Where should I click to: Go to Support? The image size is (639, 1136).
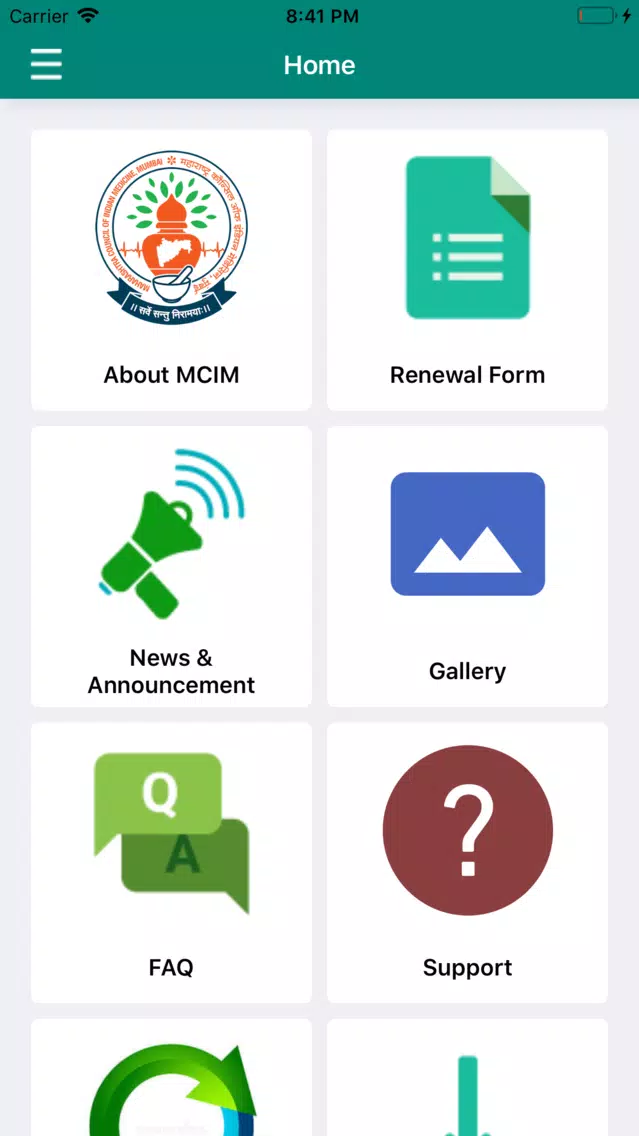point(467,862)
